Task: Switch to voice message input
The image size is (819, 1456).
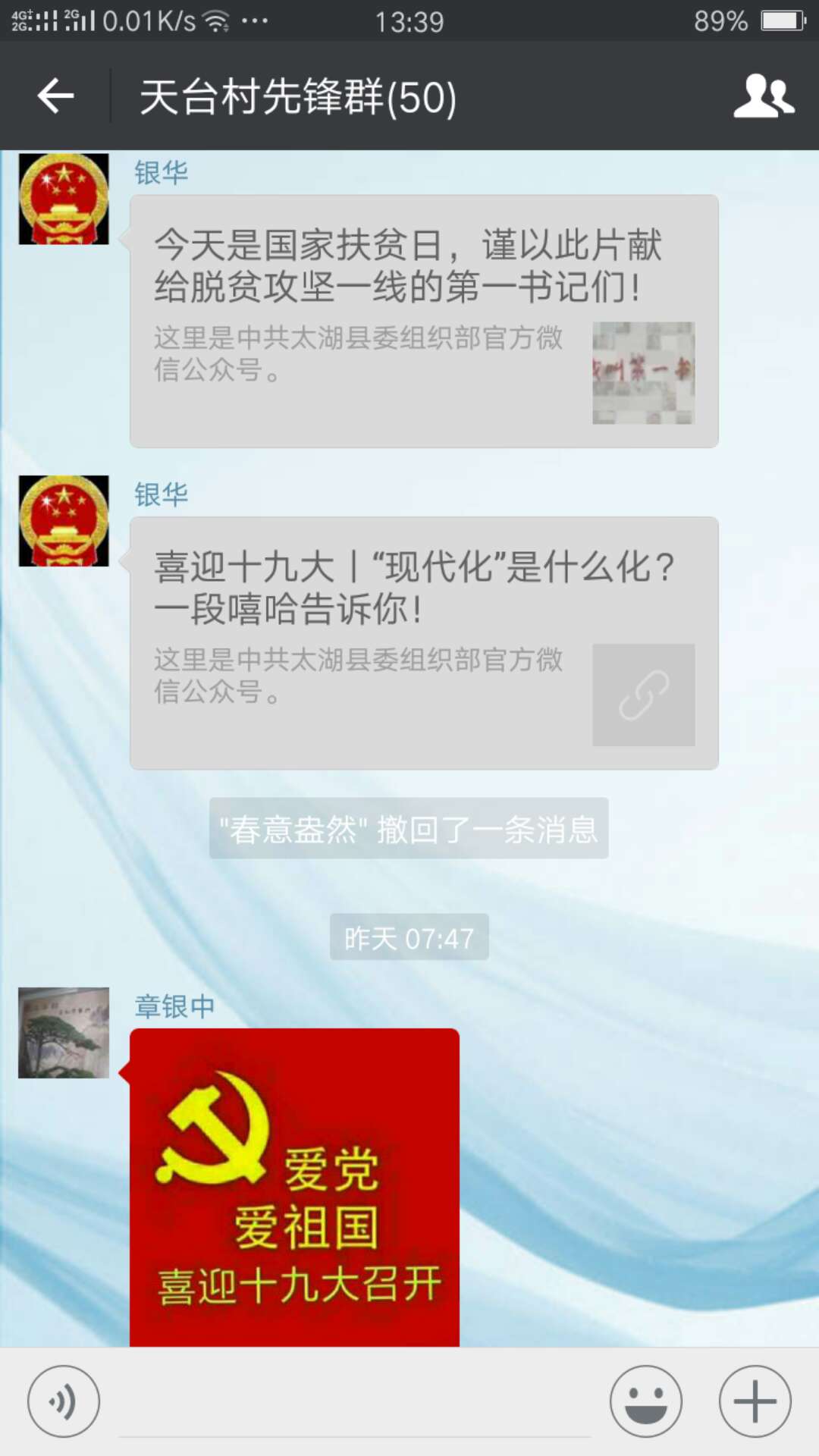Action: click(64, 1401)
